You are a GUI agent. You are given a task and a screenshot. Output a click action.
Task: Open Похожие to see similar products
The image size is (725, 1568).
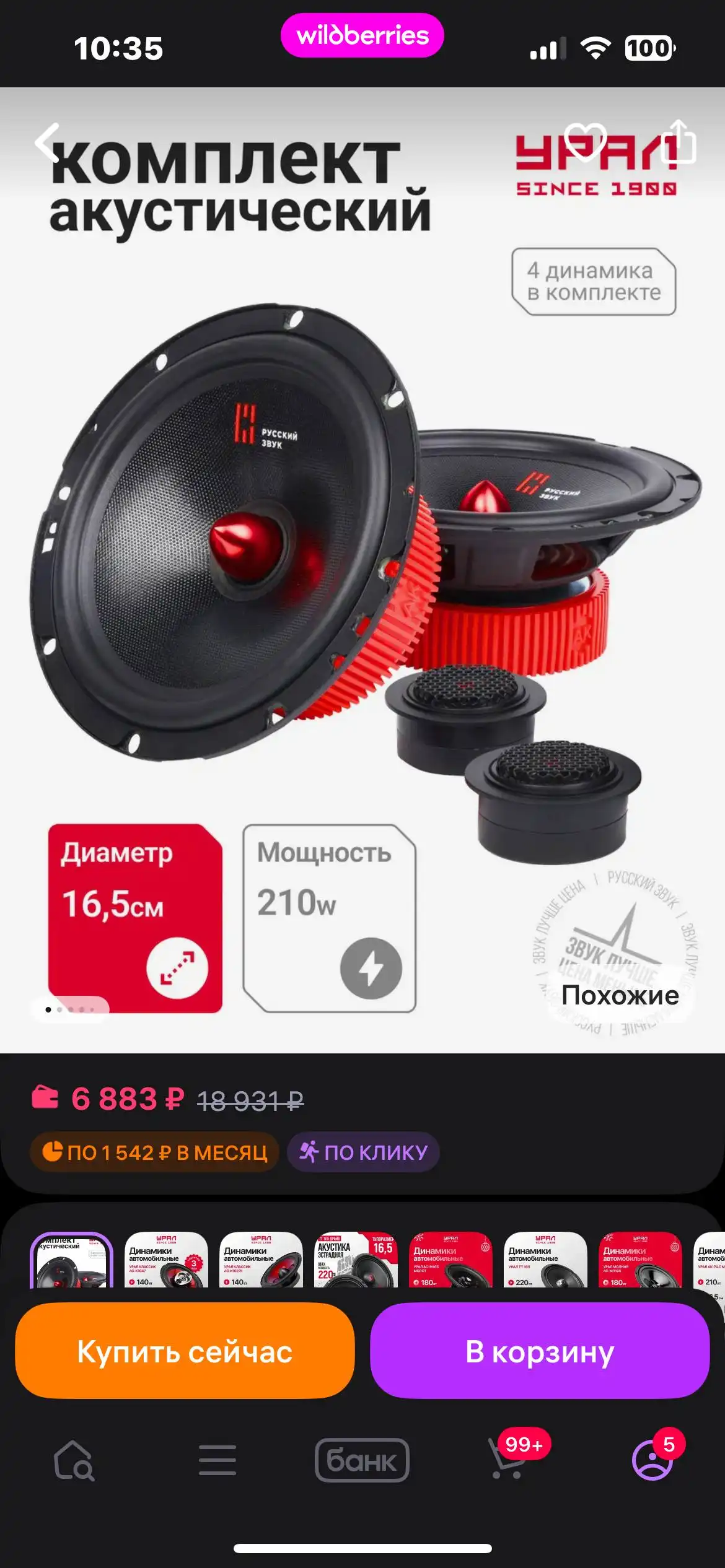pos(620,996)
